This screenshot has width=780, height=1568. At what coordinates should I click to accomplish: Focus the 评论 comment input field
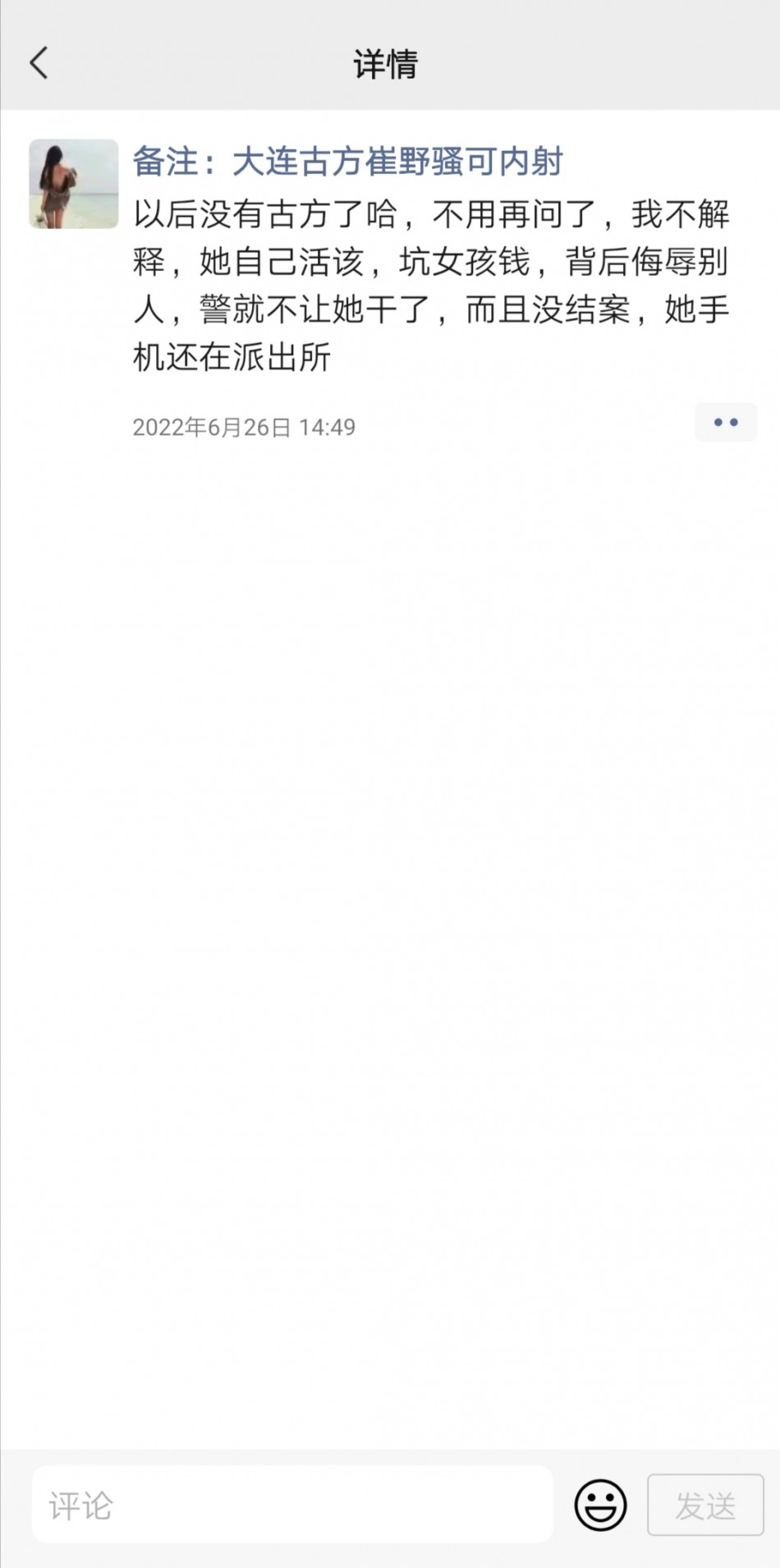(291, 1505)
